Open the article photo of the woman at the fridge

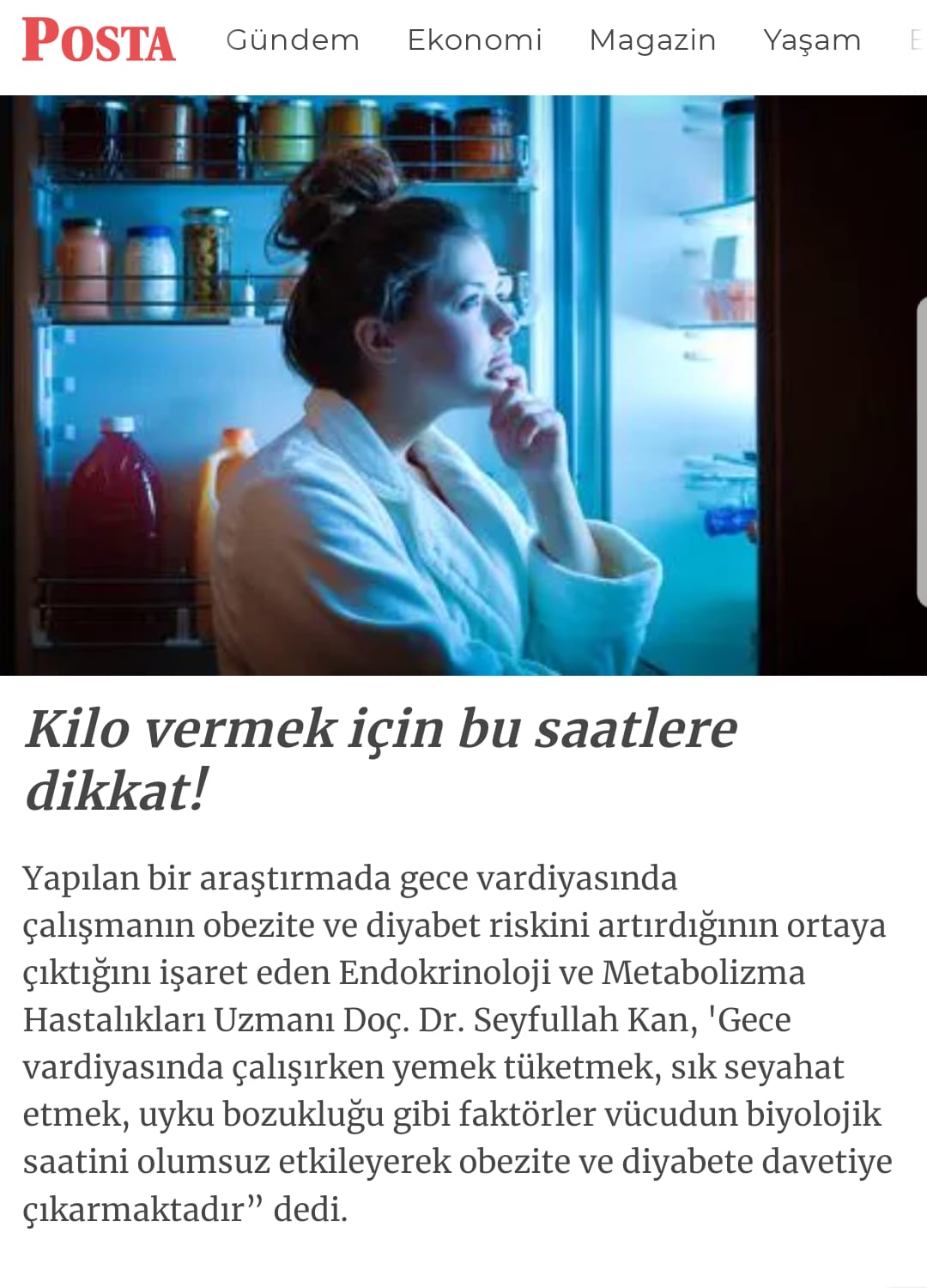pyautogui.click(x=463, y=385)
